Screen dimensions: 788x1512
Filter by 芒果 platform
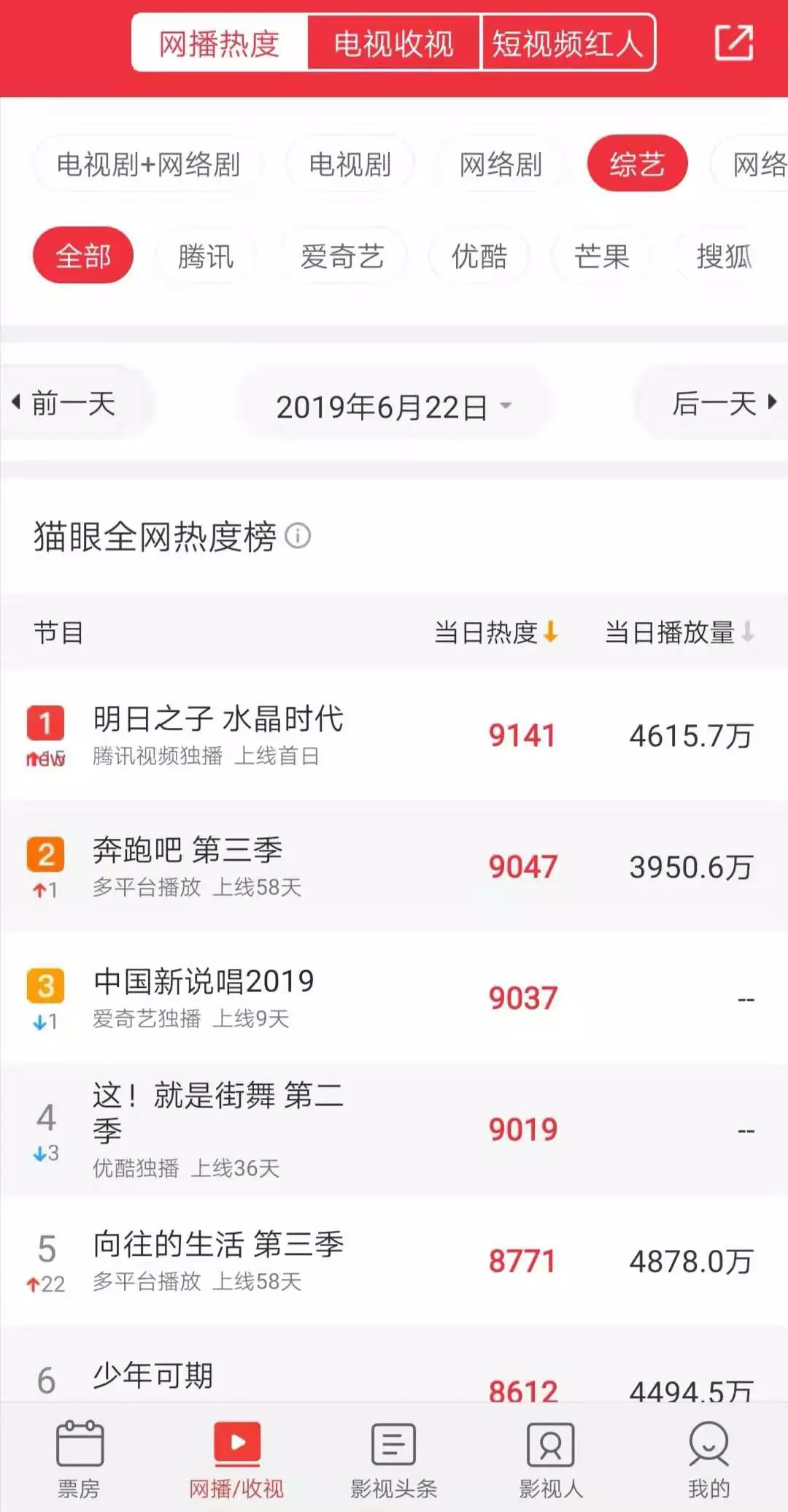tap(601, 256)
